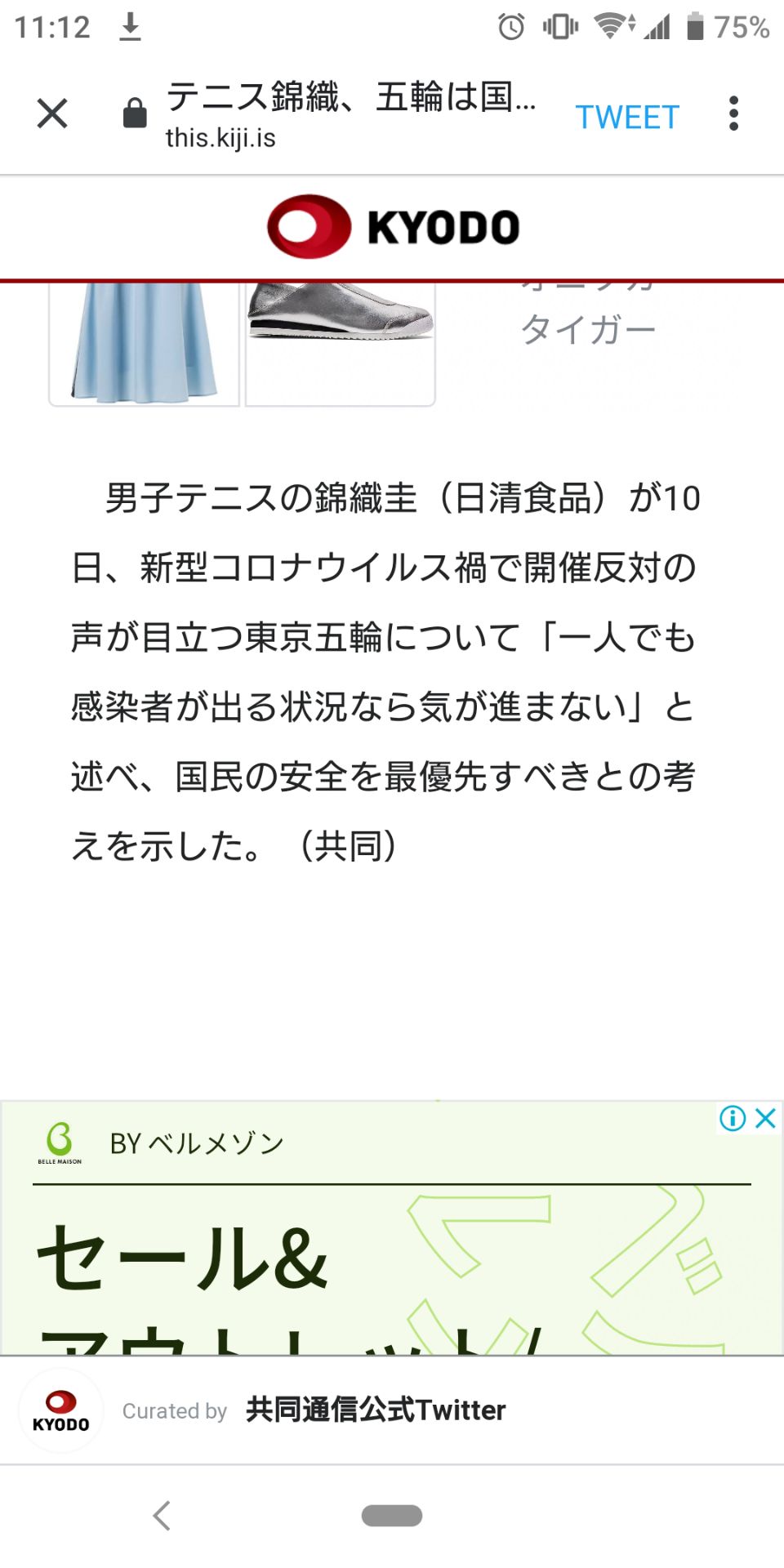Open 共同通信公式Twitter link
Screen dimensions: 784x1568
tap(375, 1410)
